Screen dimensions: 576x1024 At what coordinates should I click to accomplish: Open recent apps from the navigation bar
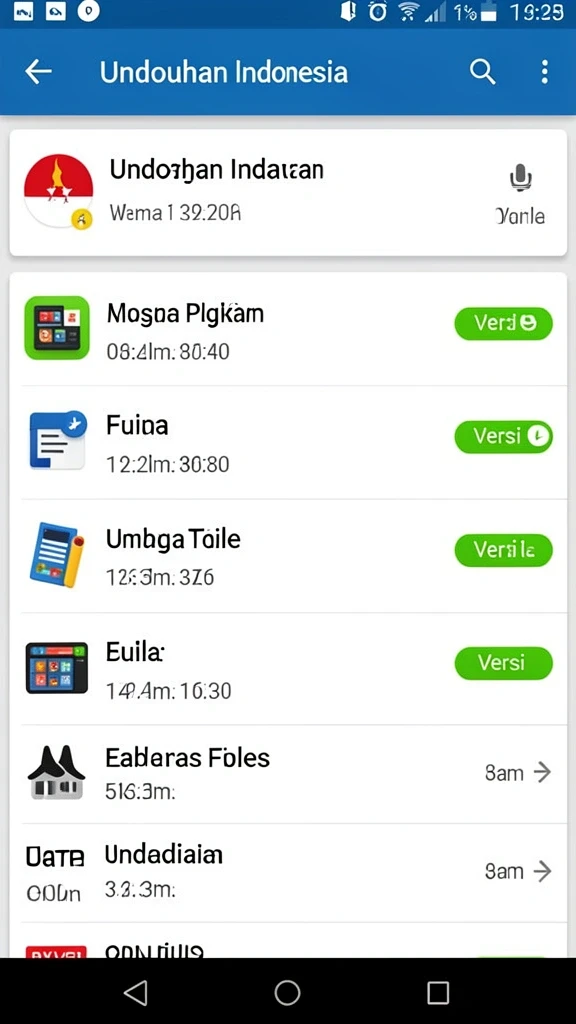coord(438,993)
